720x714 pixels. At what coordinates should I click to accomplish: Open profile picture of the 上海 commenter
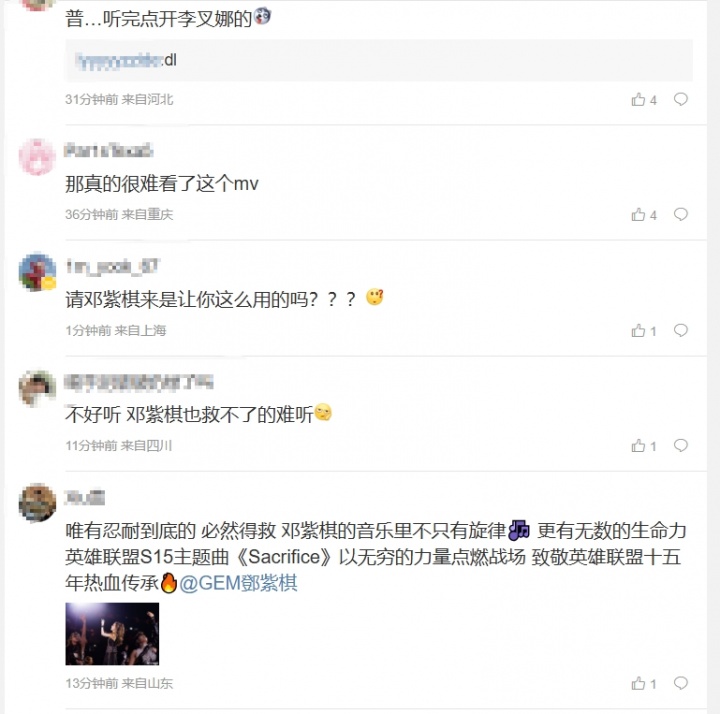point(37,272)
